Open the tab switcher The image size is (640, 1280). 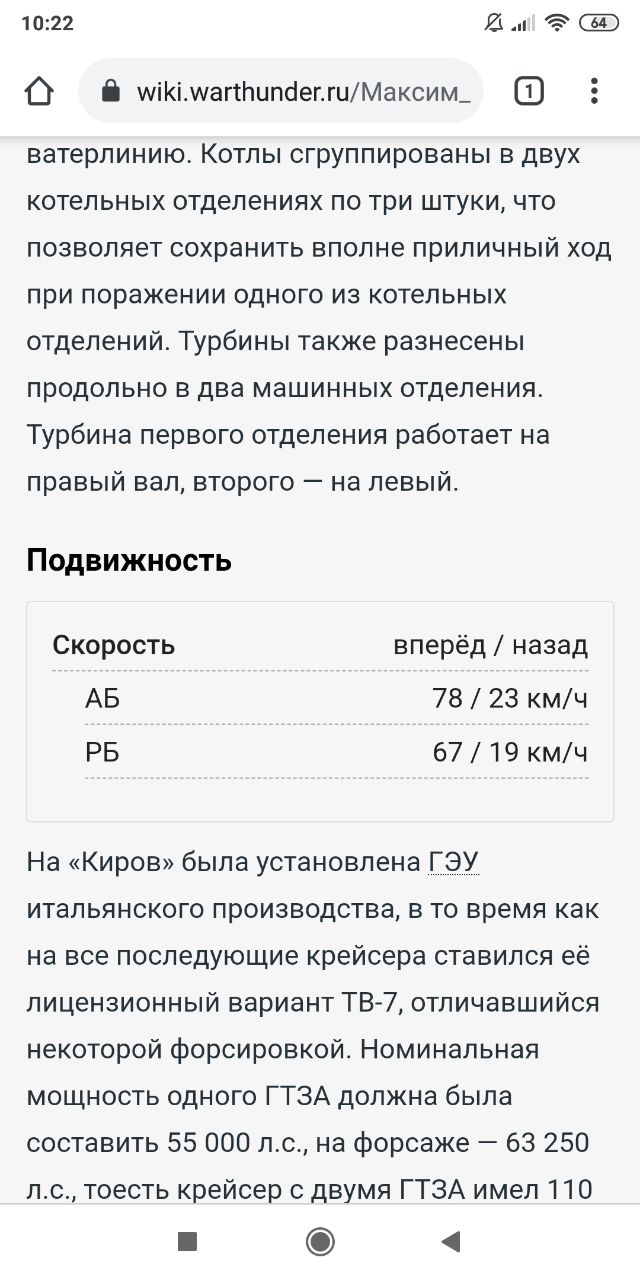(x=528, y=92)
